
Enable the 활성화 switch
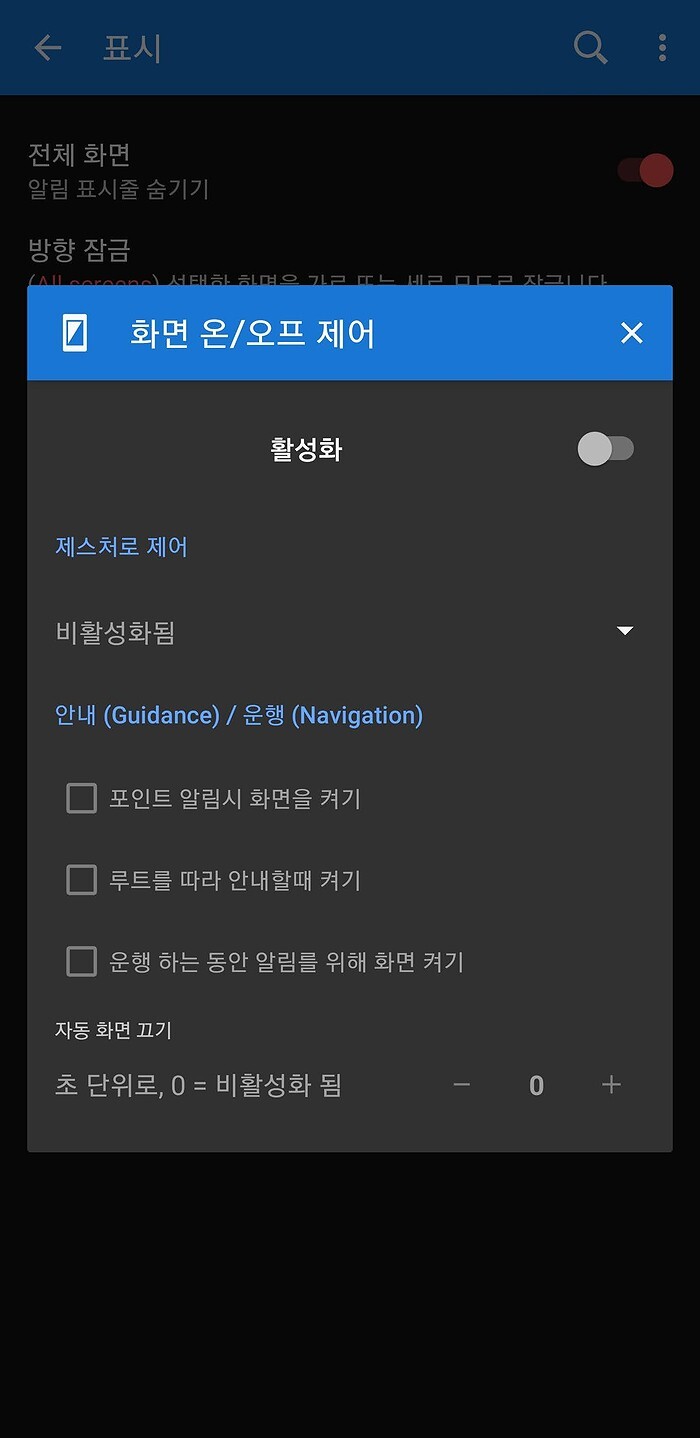(x=605, y=449)
